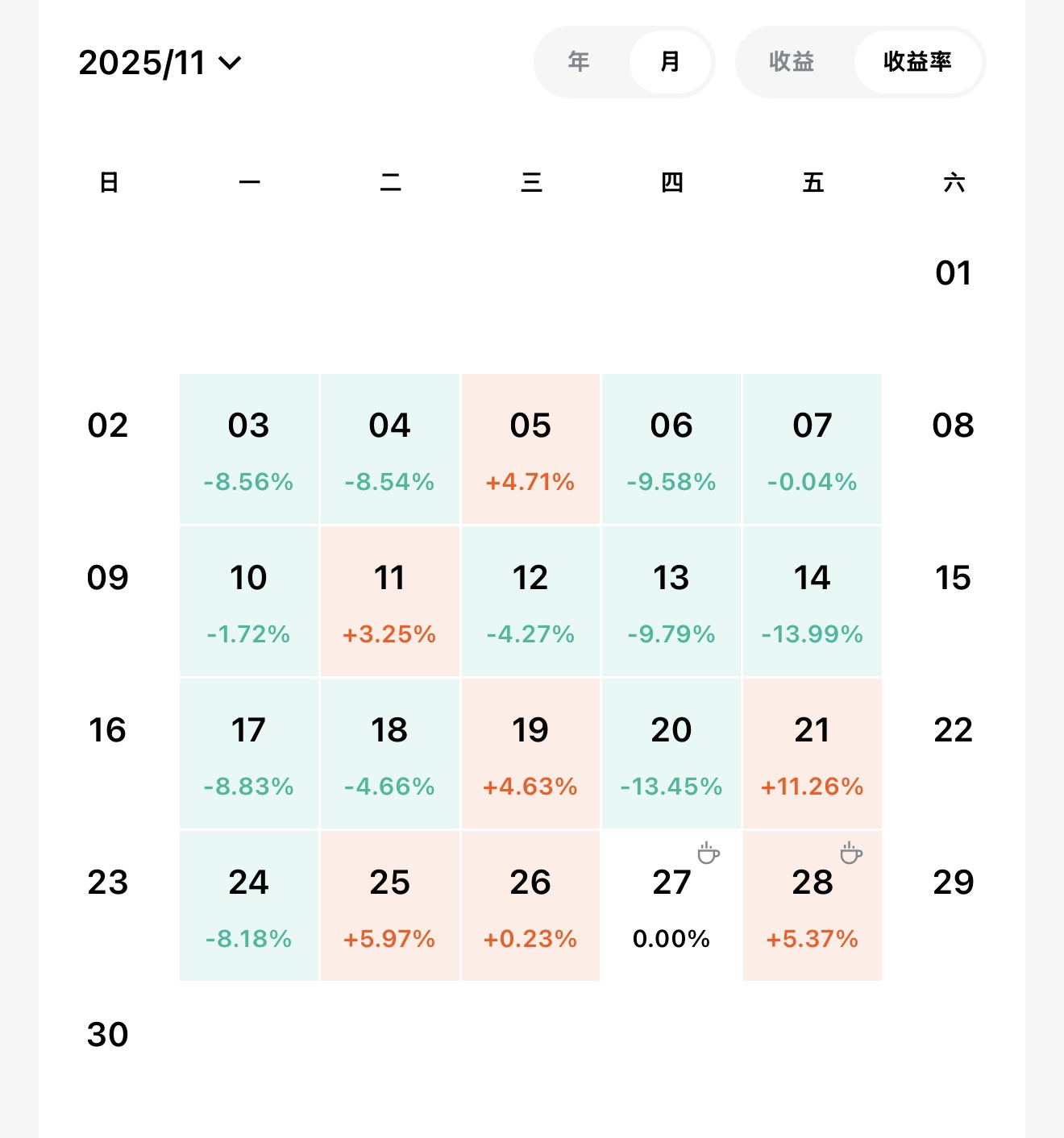Select day 17 with -8.83%
Screen dimensions: 1064x1138
(248, 754)
